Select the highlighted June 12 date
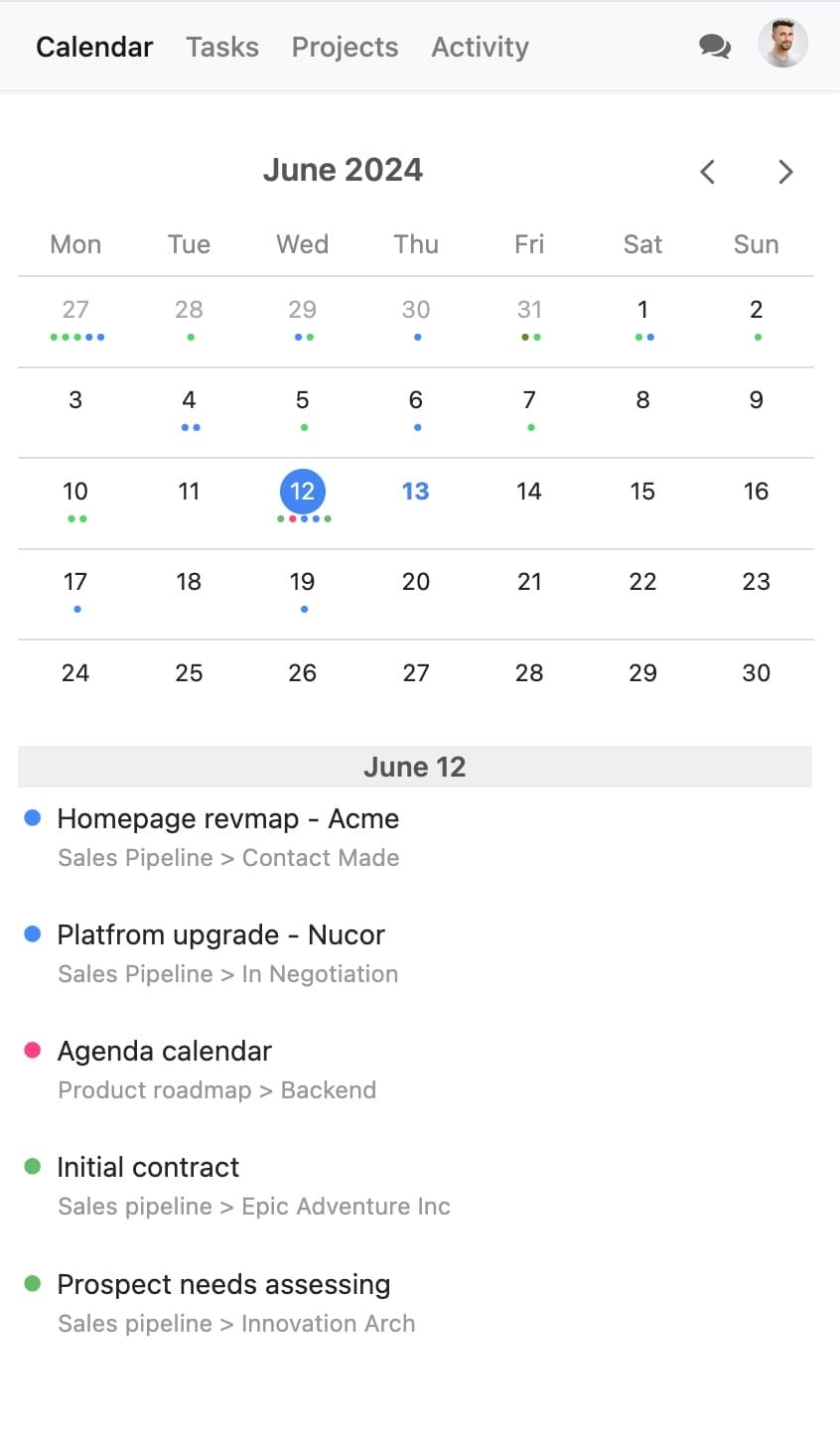Viewport: 840px width, 1434px height. click(x=302, y=492)
